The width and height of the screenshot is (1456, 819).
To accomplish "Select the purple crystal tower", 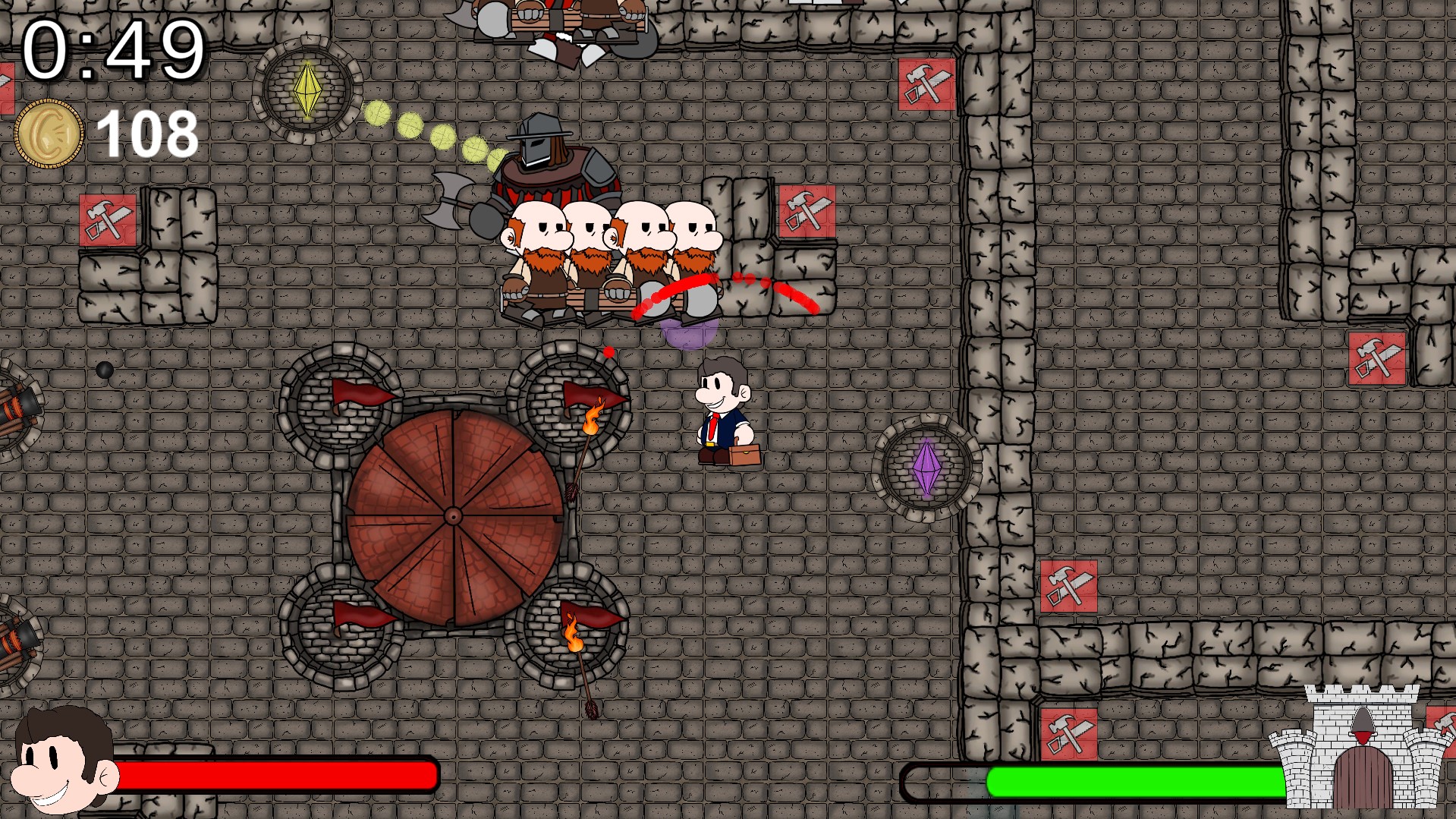I will [926, 468].
